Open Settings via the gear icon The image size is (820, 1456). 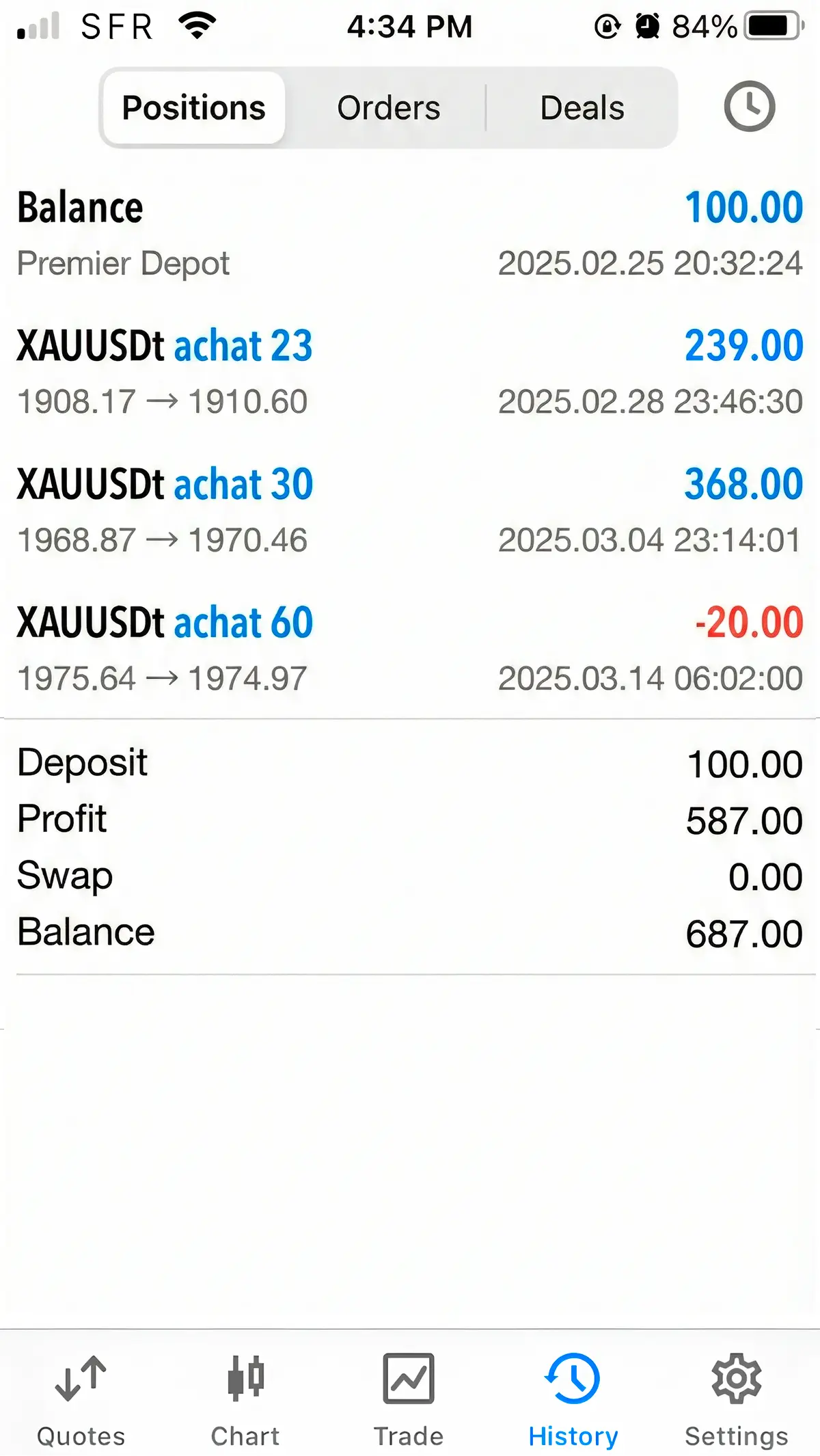pyautogui.click(x=737, y=1394)
